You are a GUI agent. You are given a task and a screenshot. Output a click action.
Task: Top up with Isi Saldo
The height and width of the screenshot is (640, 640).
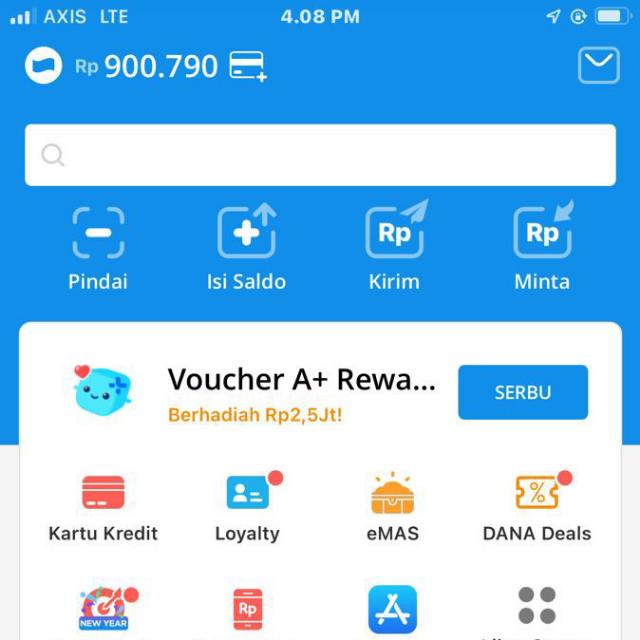246,247
